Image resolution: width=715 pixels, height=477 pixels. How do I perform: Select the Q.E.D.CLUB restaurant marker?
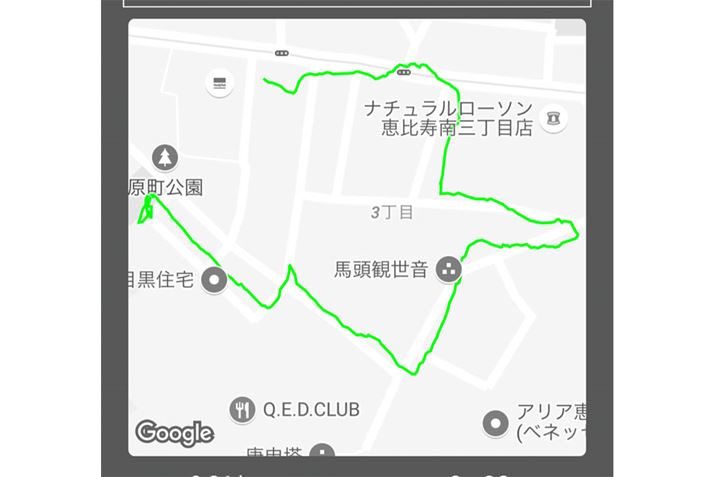[242, 408]
